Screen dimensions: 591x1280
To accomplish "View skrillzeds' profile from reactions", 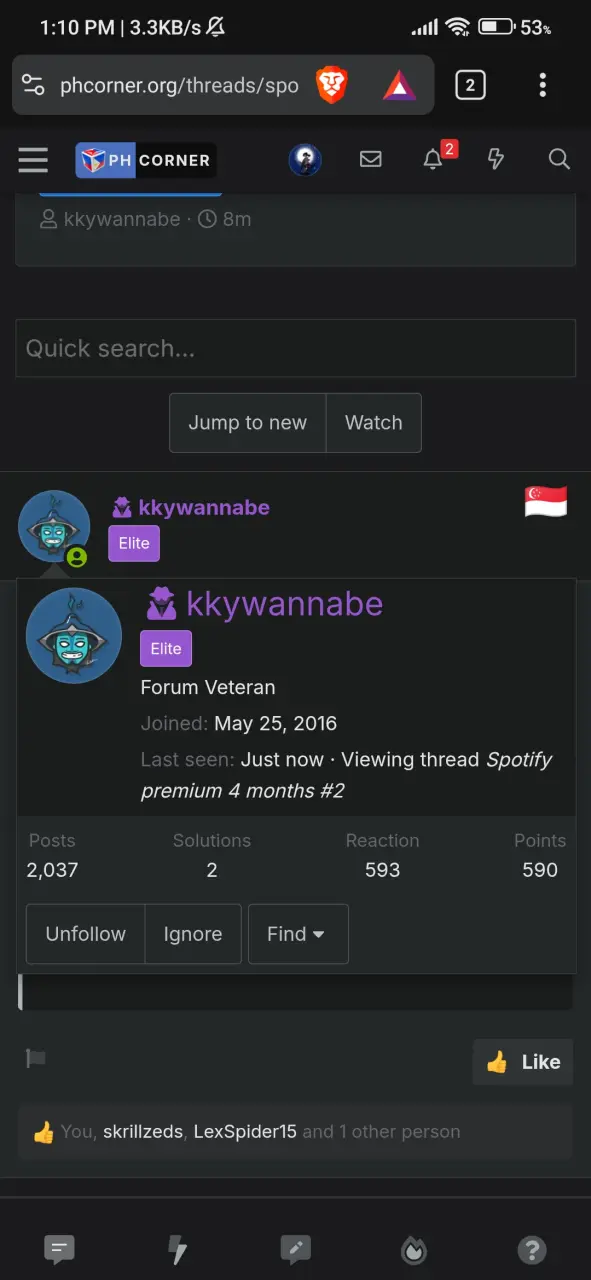I will (143, 1132).
